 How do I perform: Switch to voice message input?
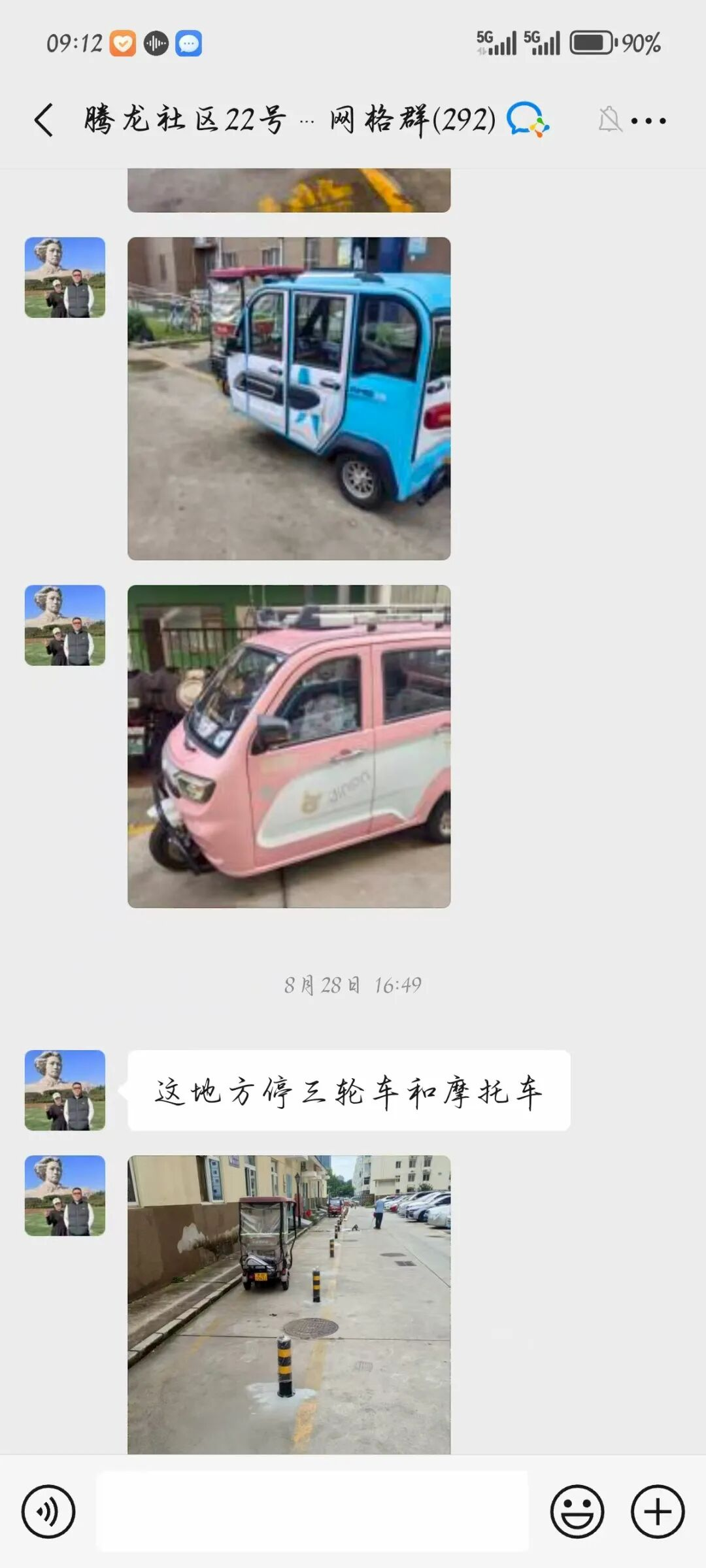click(x=48, y=1512)
